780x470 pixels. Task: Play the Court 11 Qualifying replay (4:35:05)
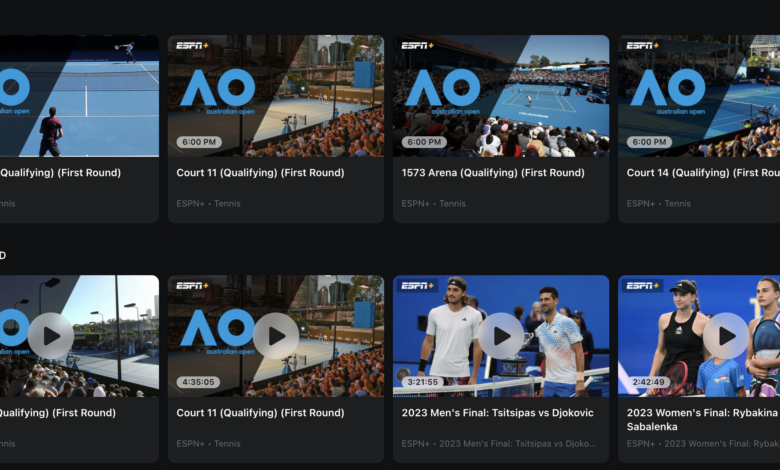pyautogui.click(x=276, y=336)
